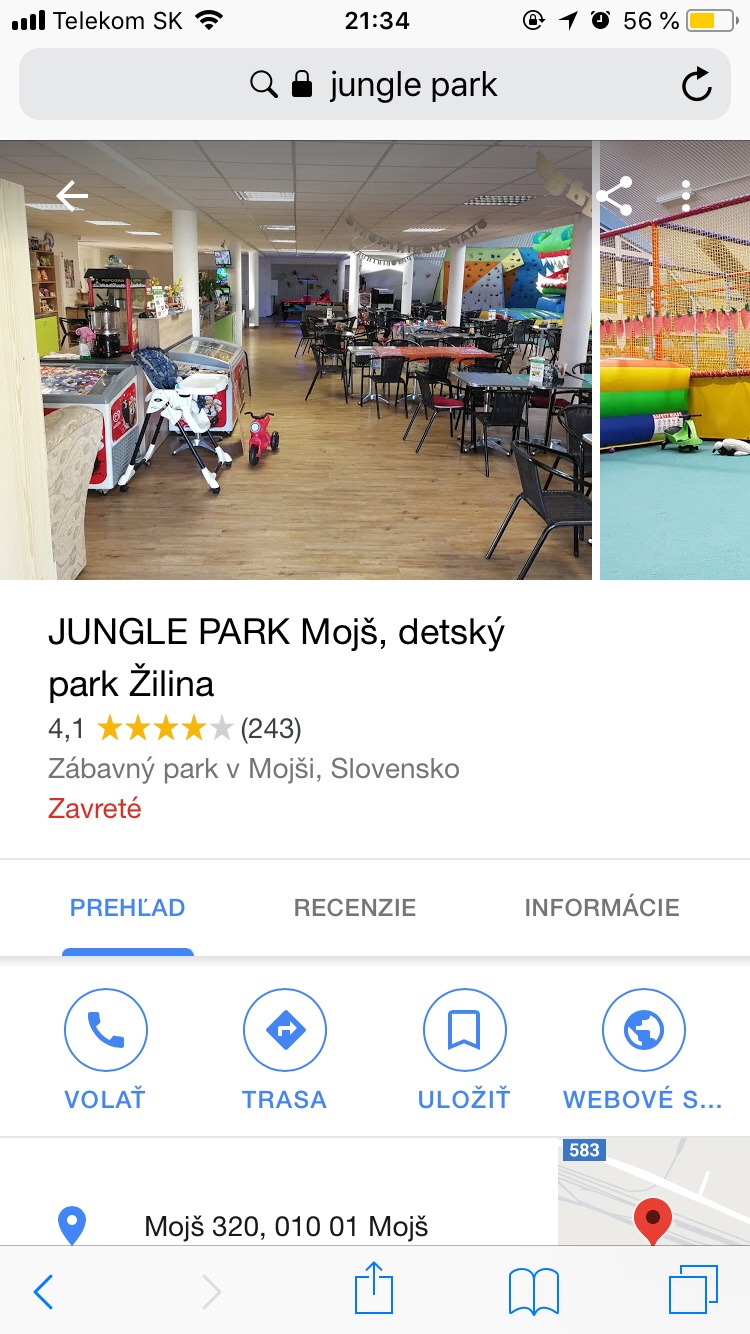Get directions with TRASA

285,1030
